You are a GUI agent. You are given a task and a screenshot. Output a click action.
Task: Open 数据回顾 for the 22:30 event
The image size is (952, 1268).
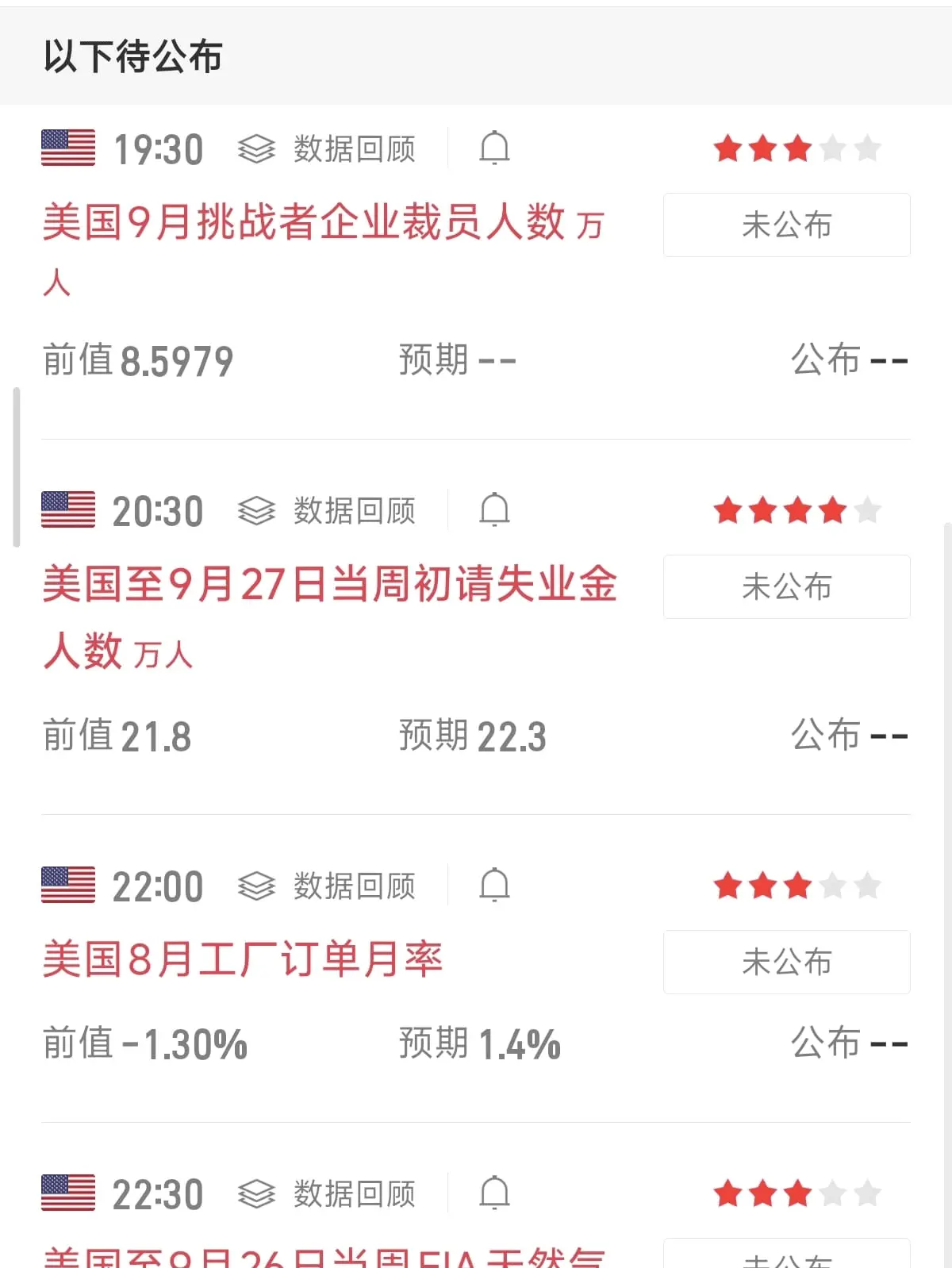327,1194
